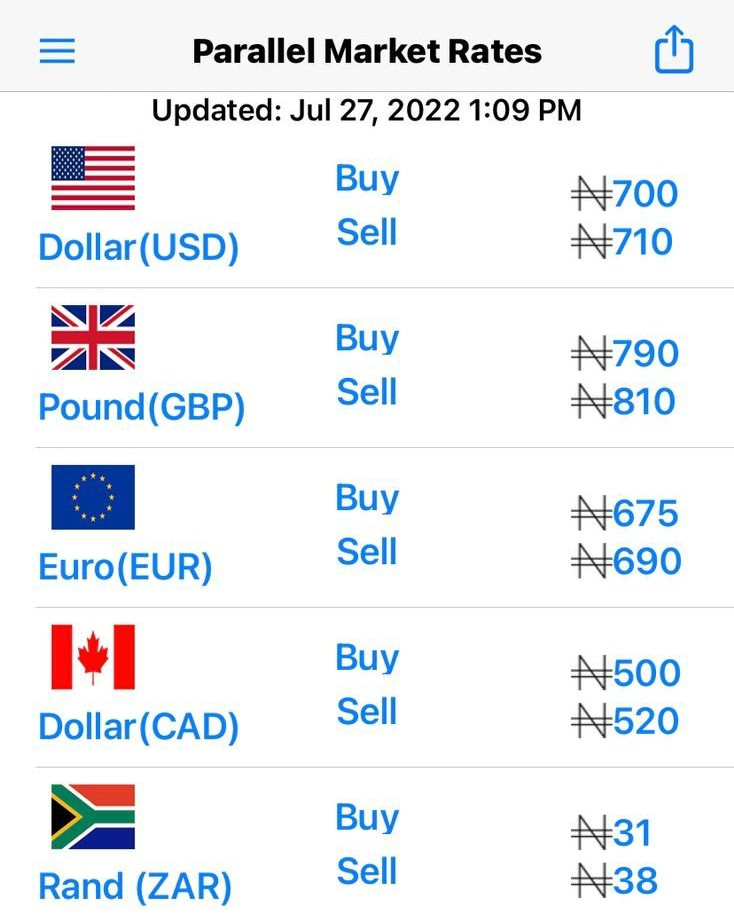Screen dimensions: 734x917
Task: Open the hamburger navigation menu
Action: 57,50
